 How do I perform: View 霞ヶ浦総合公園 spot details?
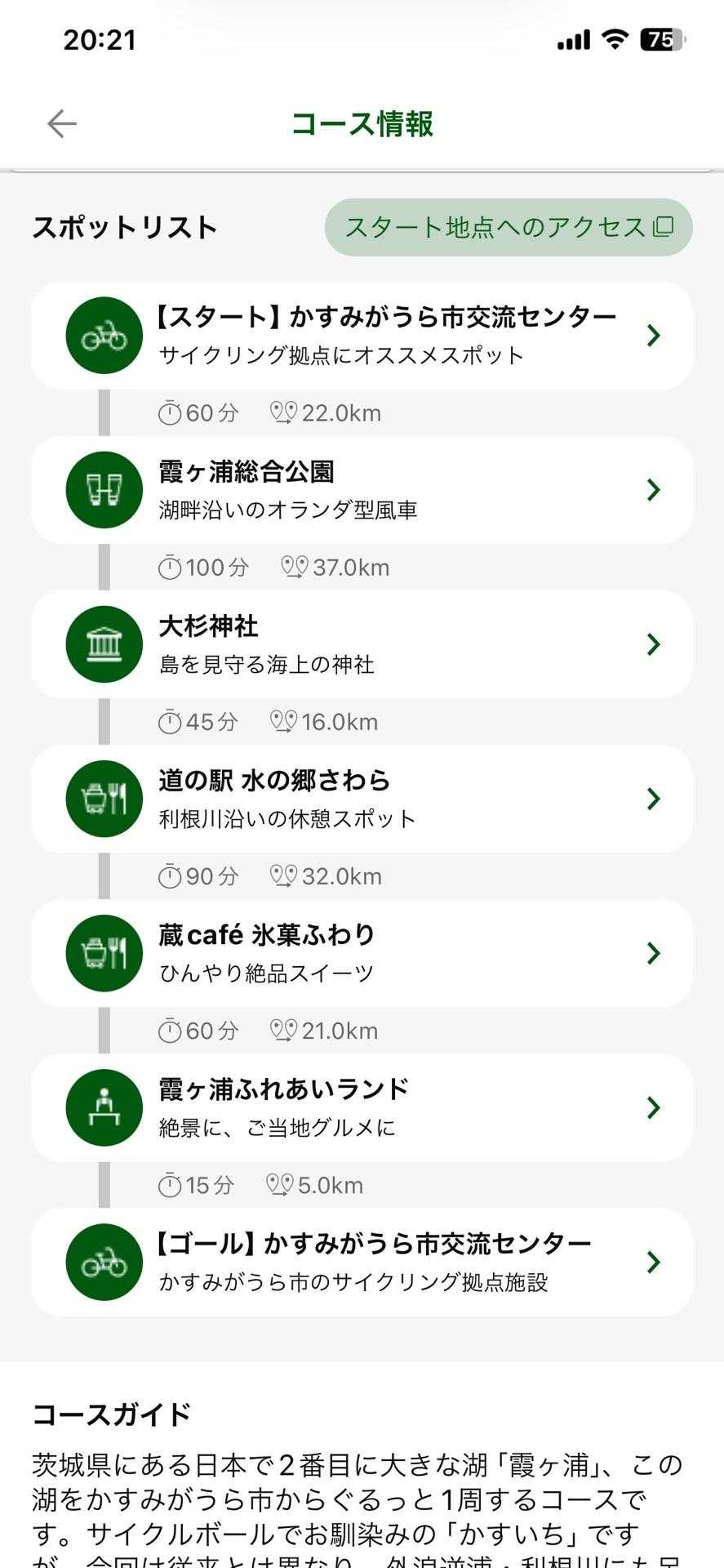362,490
